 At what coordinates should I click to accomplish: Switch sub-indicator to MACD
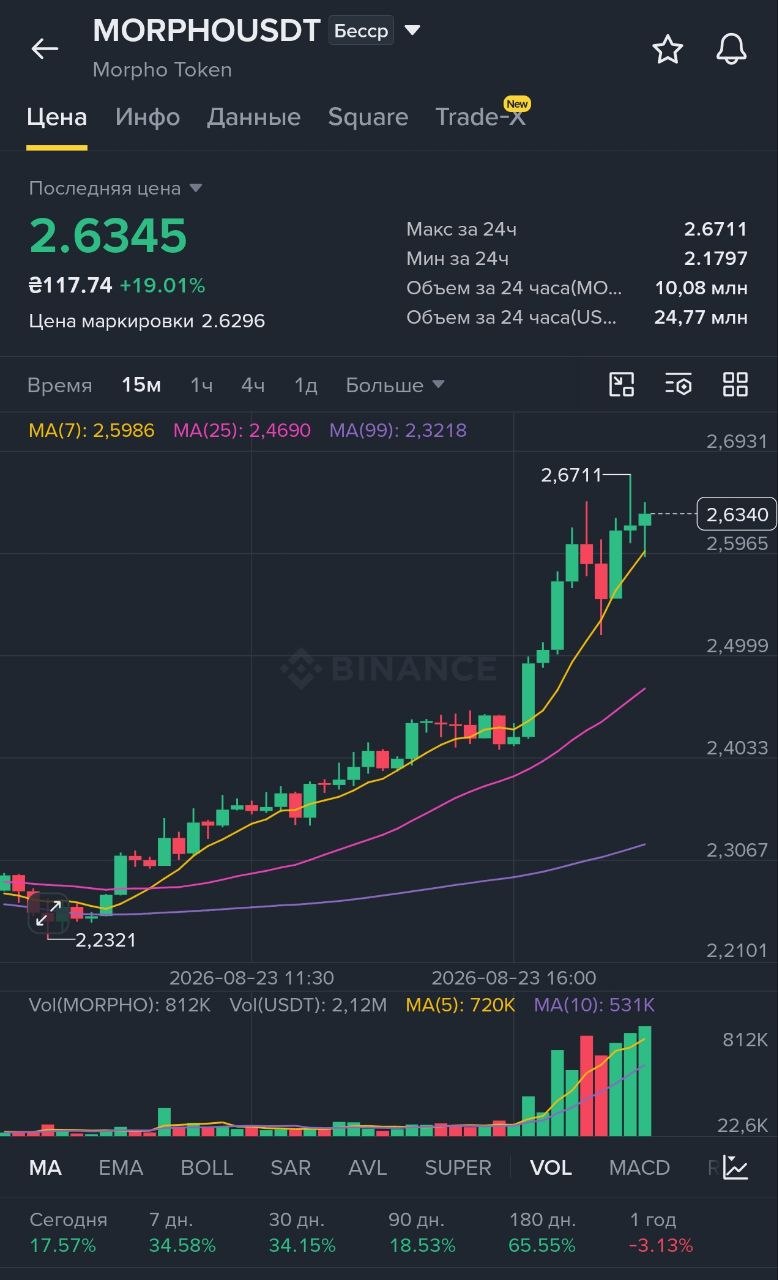pos(639,1168)
